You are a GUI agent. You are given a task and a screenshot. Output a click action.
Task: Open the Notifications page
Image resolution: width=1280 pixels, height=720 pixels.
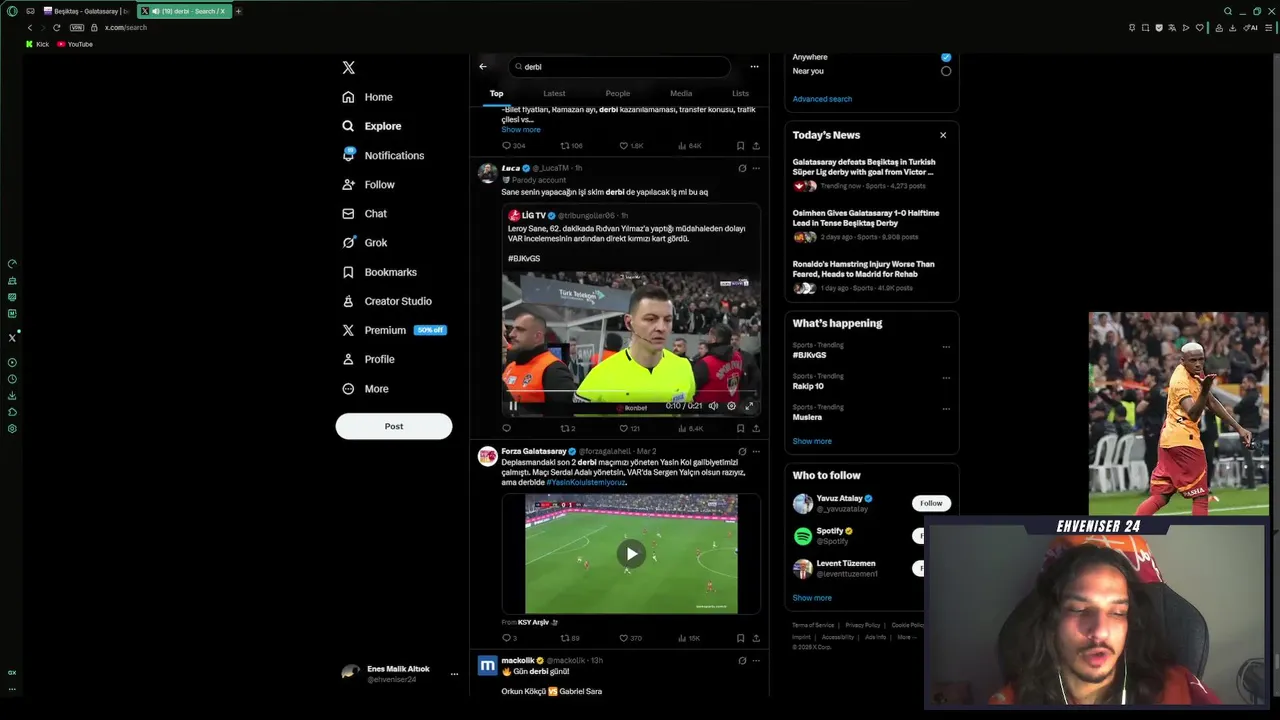(x=394, y=156)
